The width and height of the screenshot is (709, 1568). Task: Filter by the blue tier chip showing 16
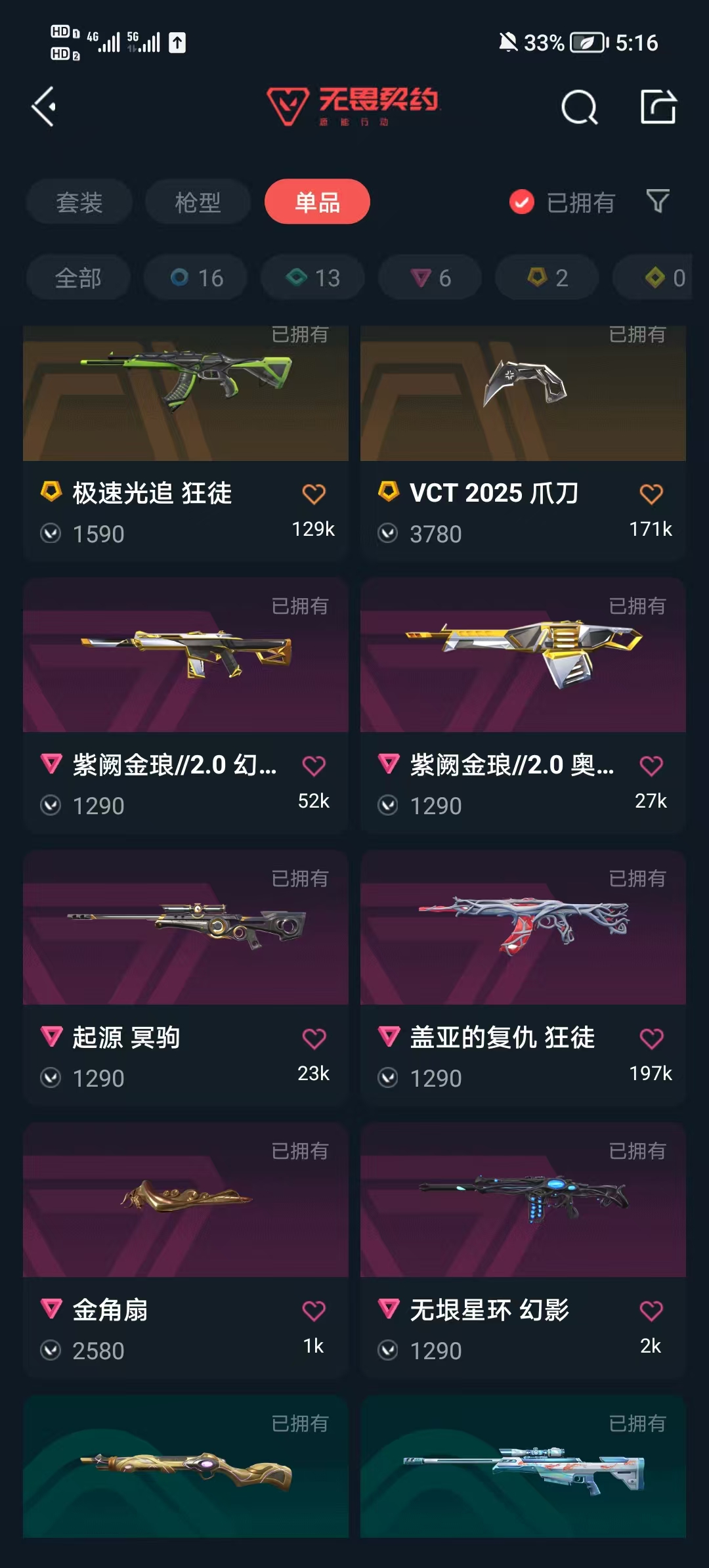tap(196, 278)
